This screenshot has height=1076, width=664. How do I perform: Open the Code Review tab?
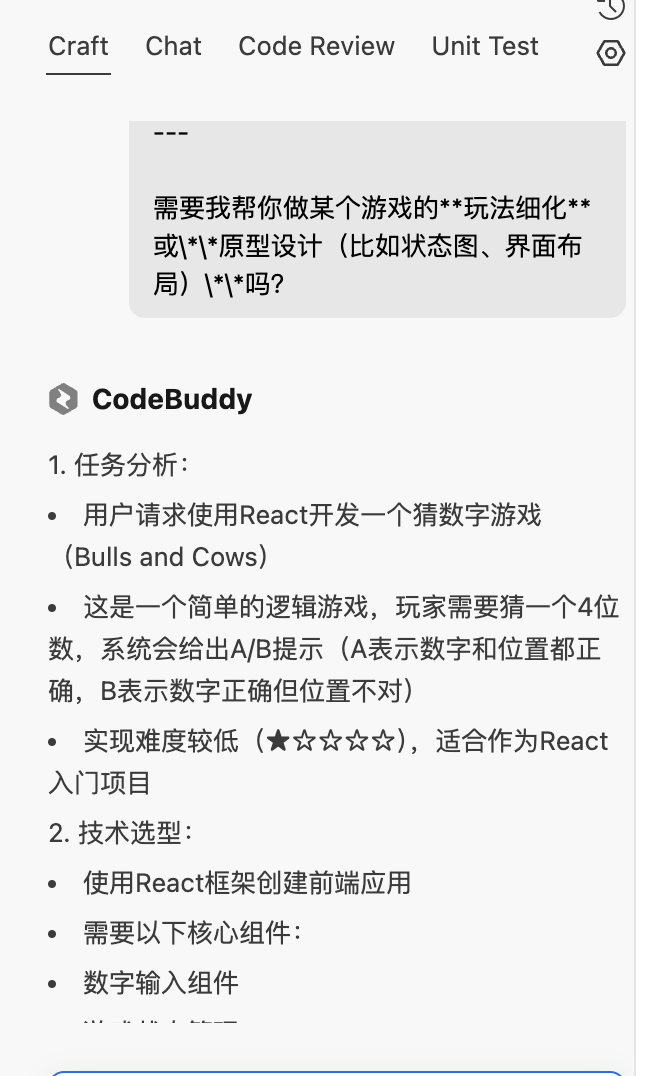[316, 47]
